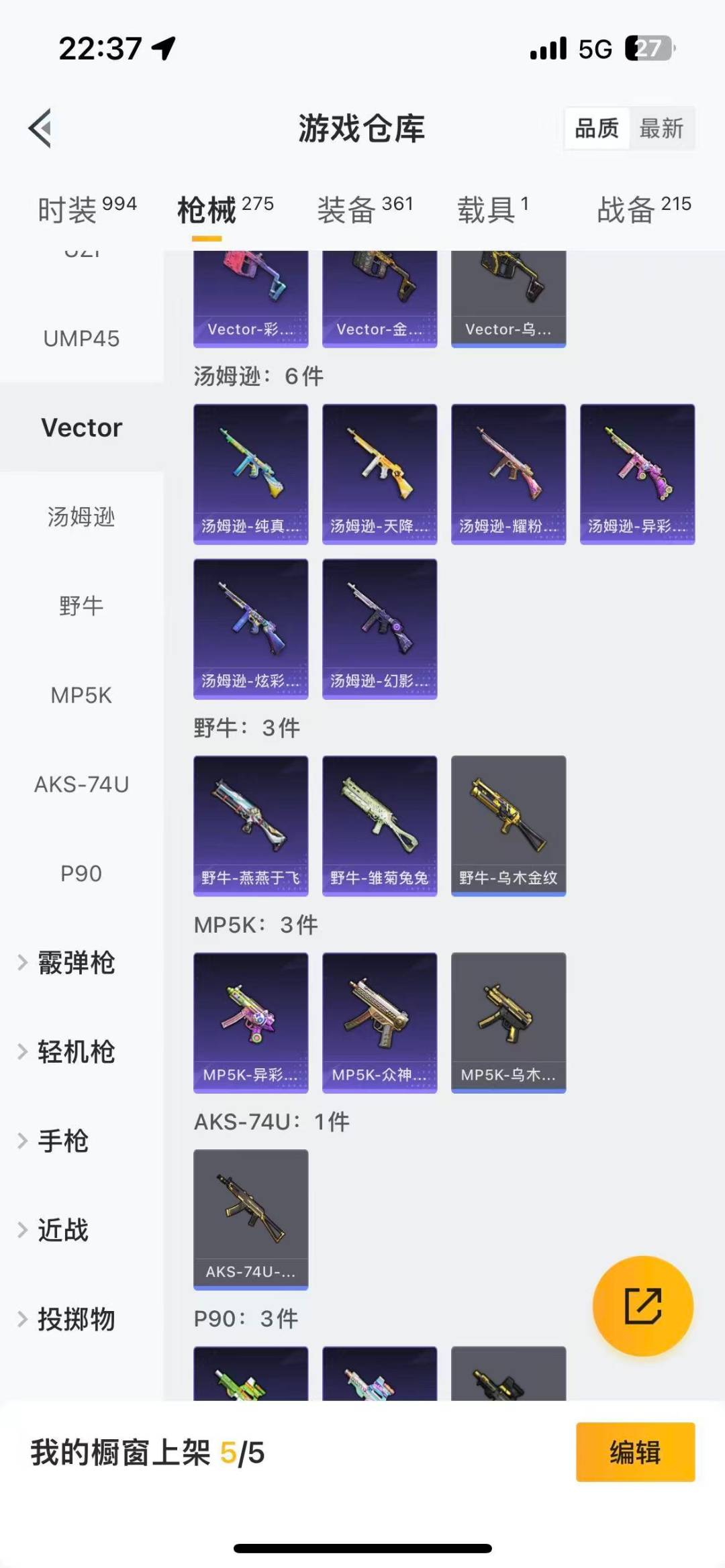725x1568 pixels.
Task: Jump to P90 in the side list
Action: (81, 874)
